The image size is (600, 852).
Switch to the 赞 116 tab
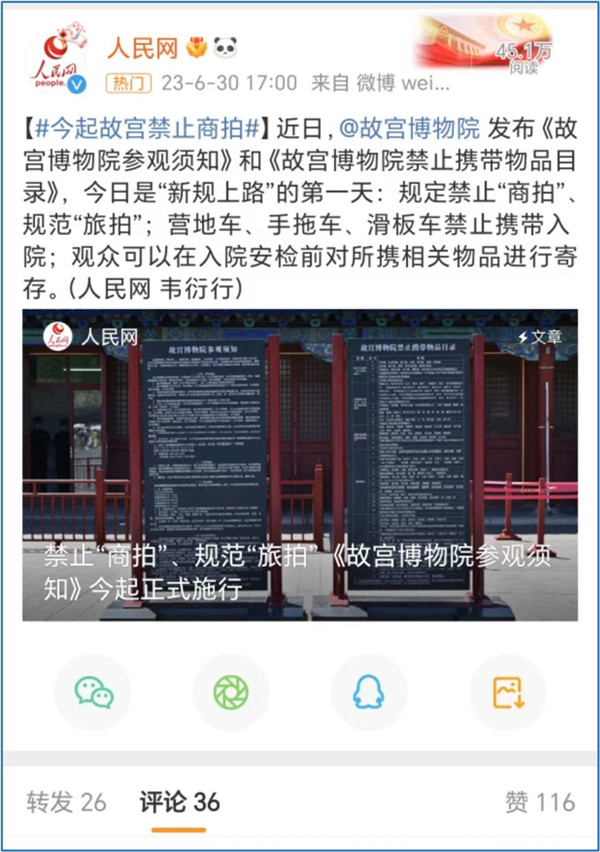click(x=540, y=801)
